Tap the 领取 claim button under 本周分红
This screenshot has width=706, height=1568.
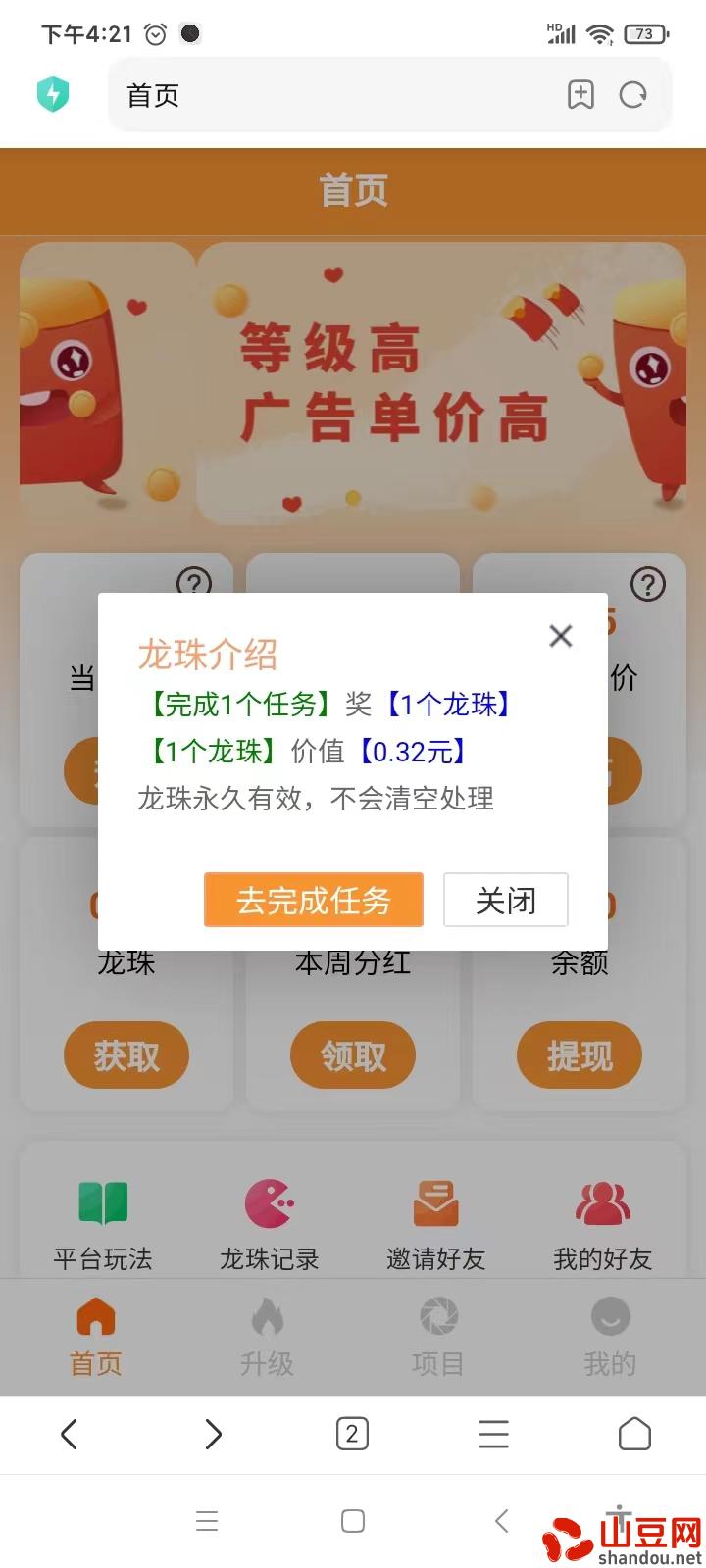click(x=352, y=1055)
